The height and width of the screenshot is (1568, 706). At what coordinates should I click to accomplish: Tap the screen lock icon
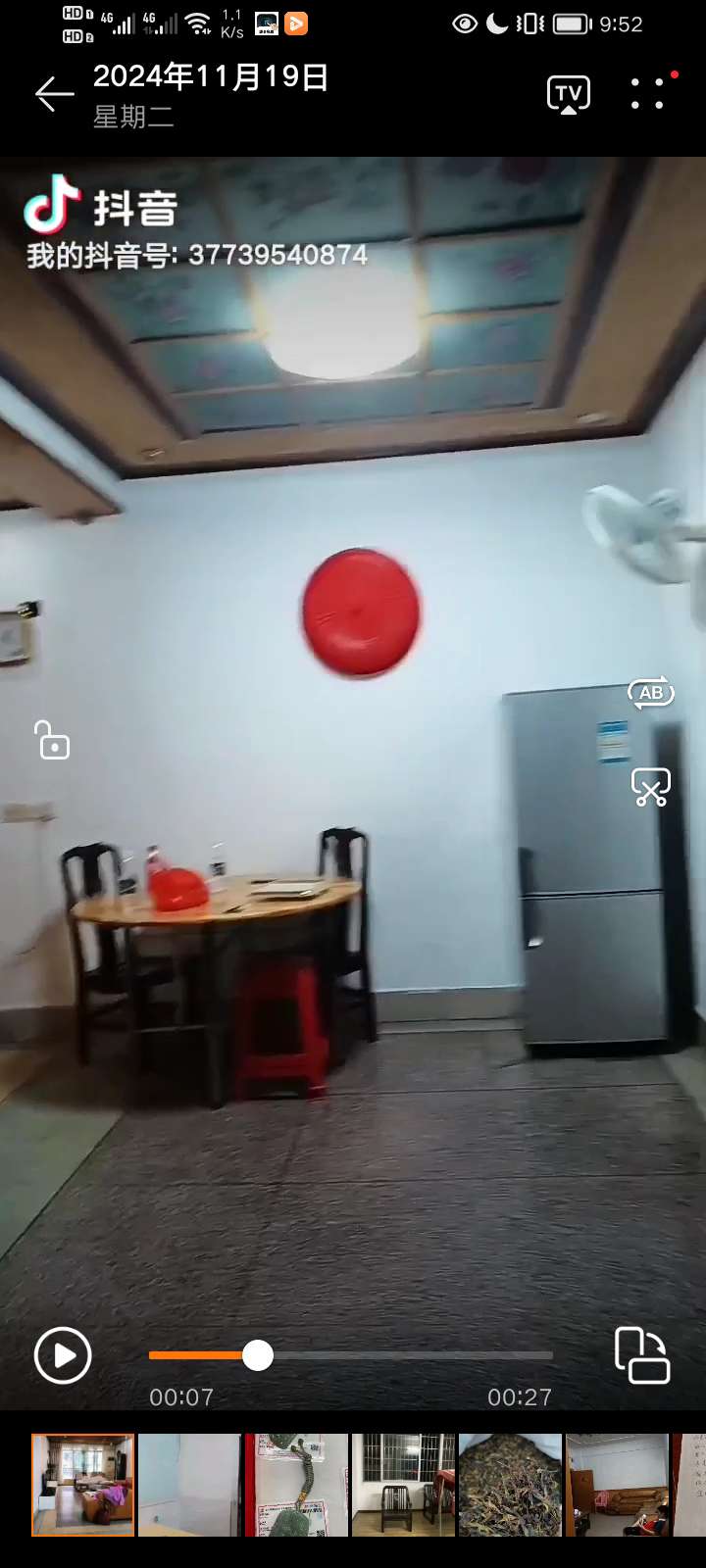pyautogui.click(x=53, y=740)
